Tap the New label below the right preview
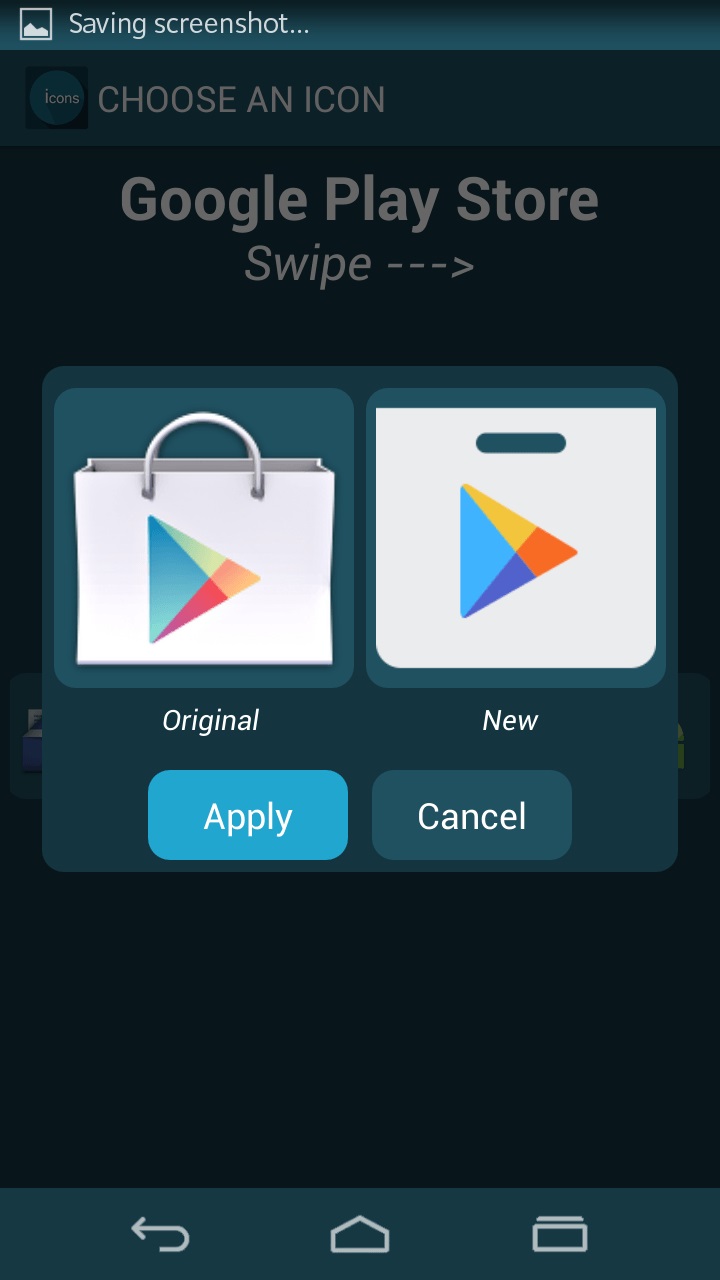720x1280 pixels. pos(510,719)
